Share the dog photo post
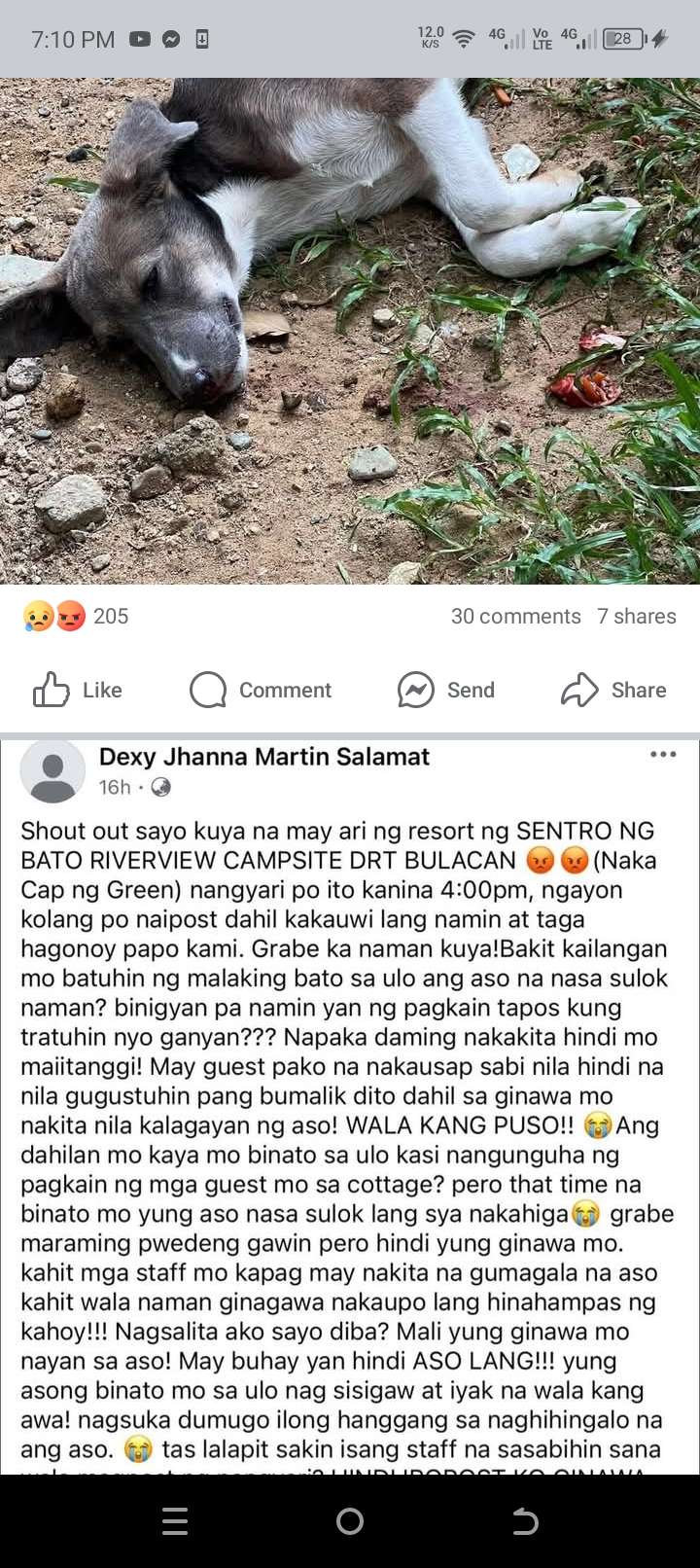The width and height of the screenshot is (700, 1568). click(613, 690)
